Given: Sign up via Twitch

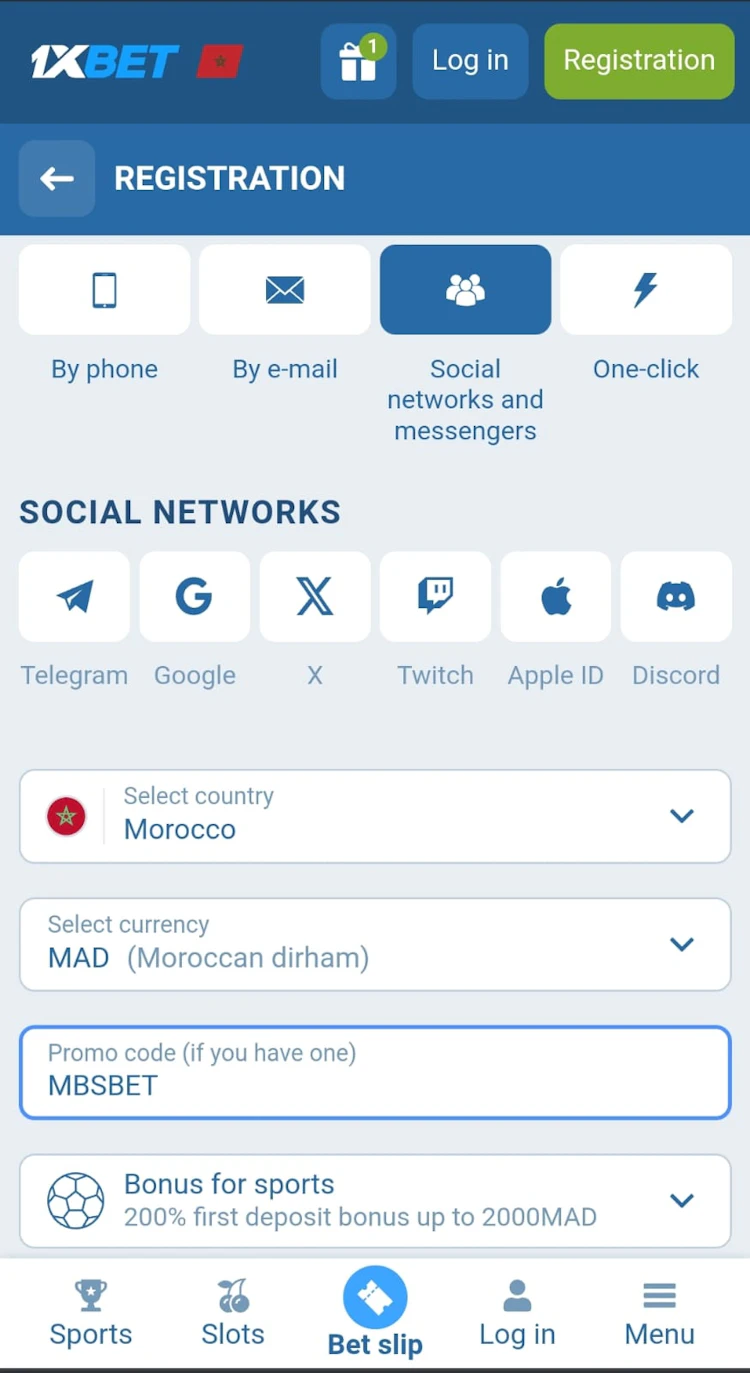Looking at the screenshot, I should click(435, 597).
